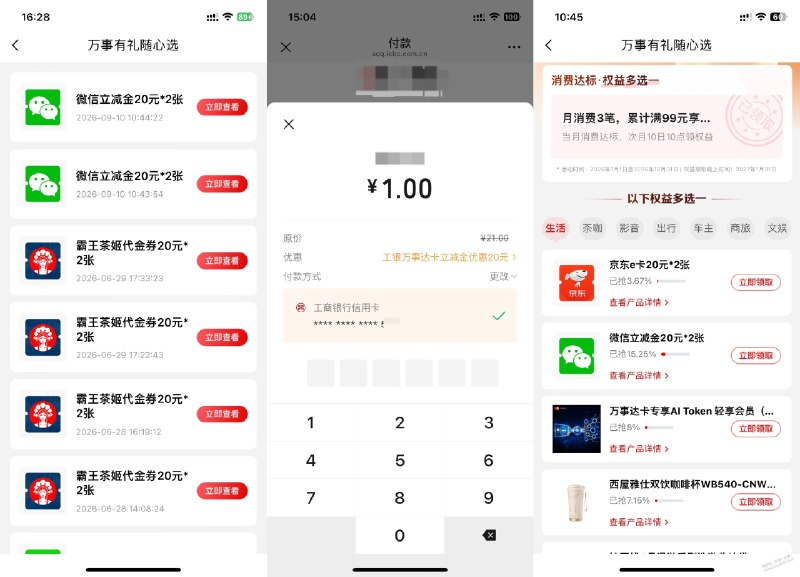Enter digit 5 on the keypad
800x577 pixels.
[399, 460]
